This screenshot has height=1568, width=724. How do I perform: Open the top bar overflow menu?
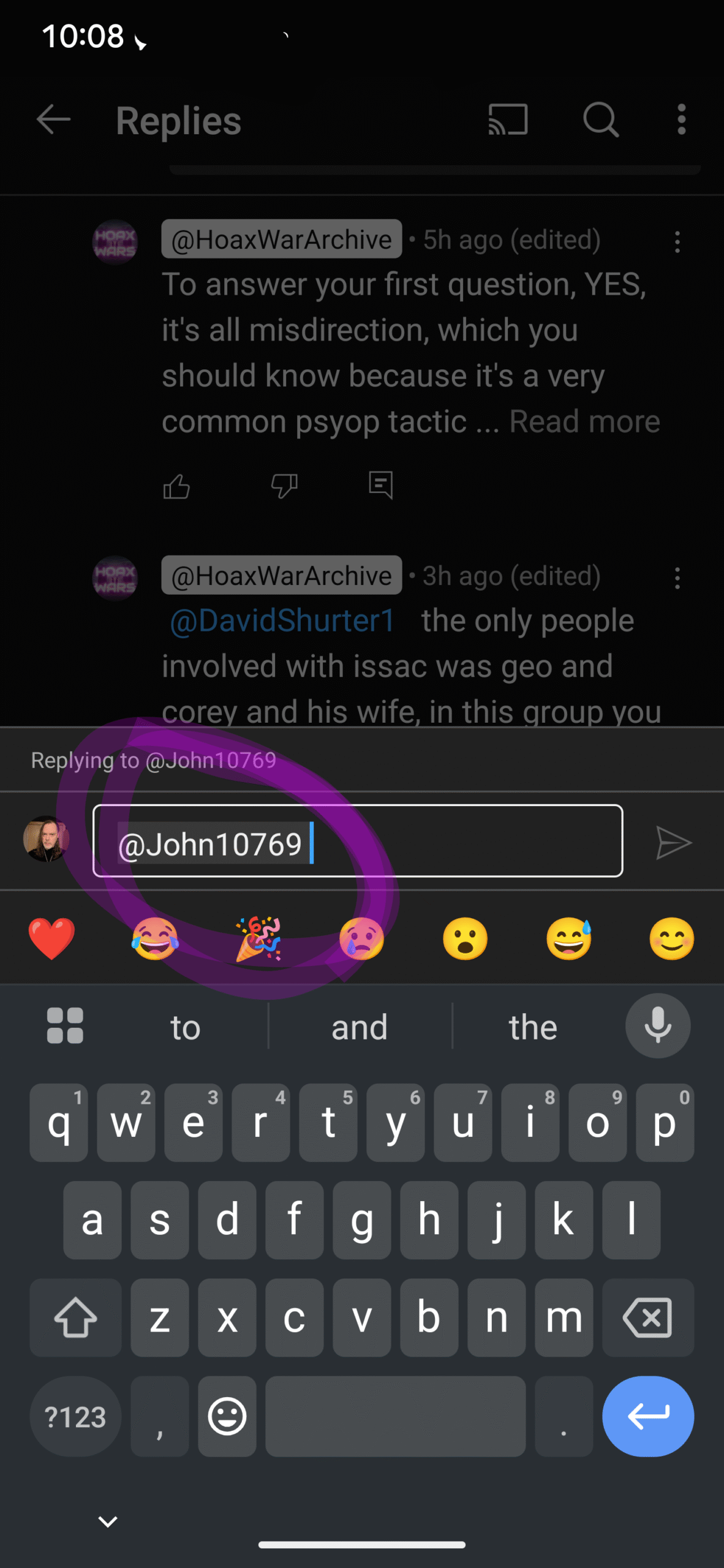pyautogui.click(x=681, y=119)
